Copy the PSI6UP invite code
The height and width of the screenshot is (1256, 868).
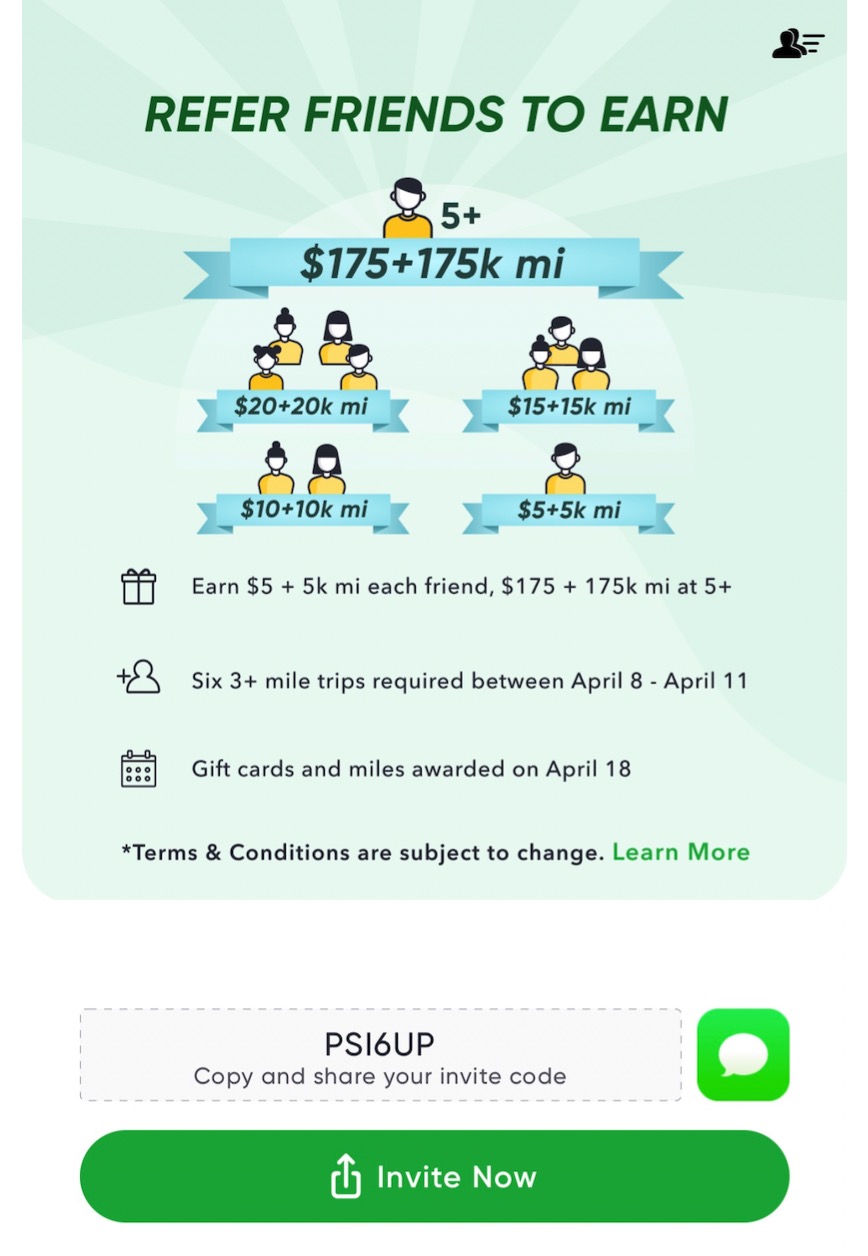[380, 1055]
